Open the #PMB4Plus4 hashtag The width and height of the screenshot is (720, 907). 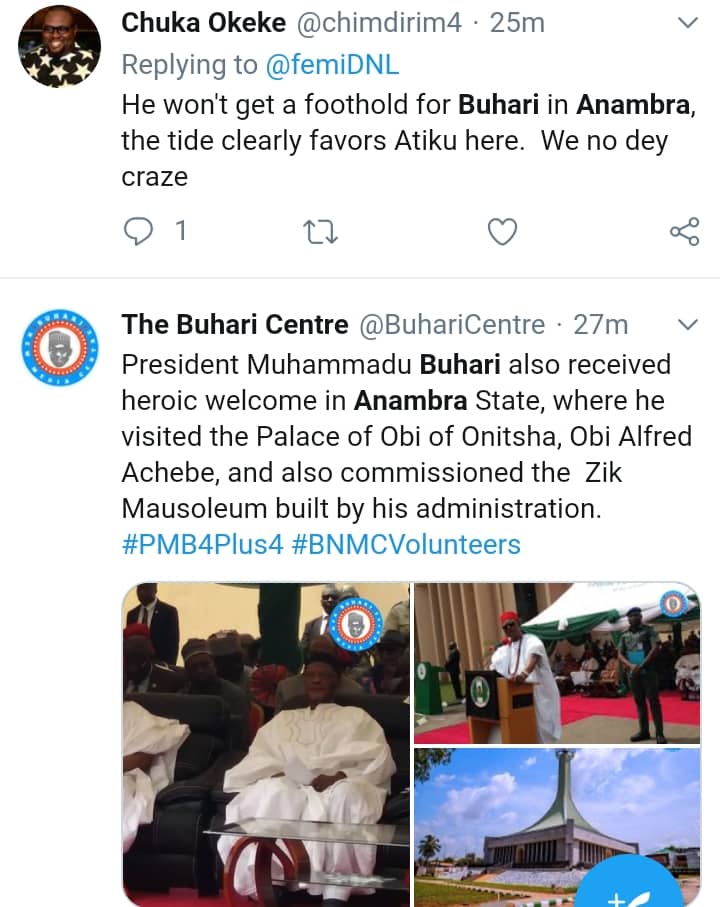point(200,545)
